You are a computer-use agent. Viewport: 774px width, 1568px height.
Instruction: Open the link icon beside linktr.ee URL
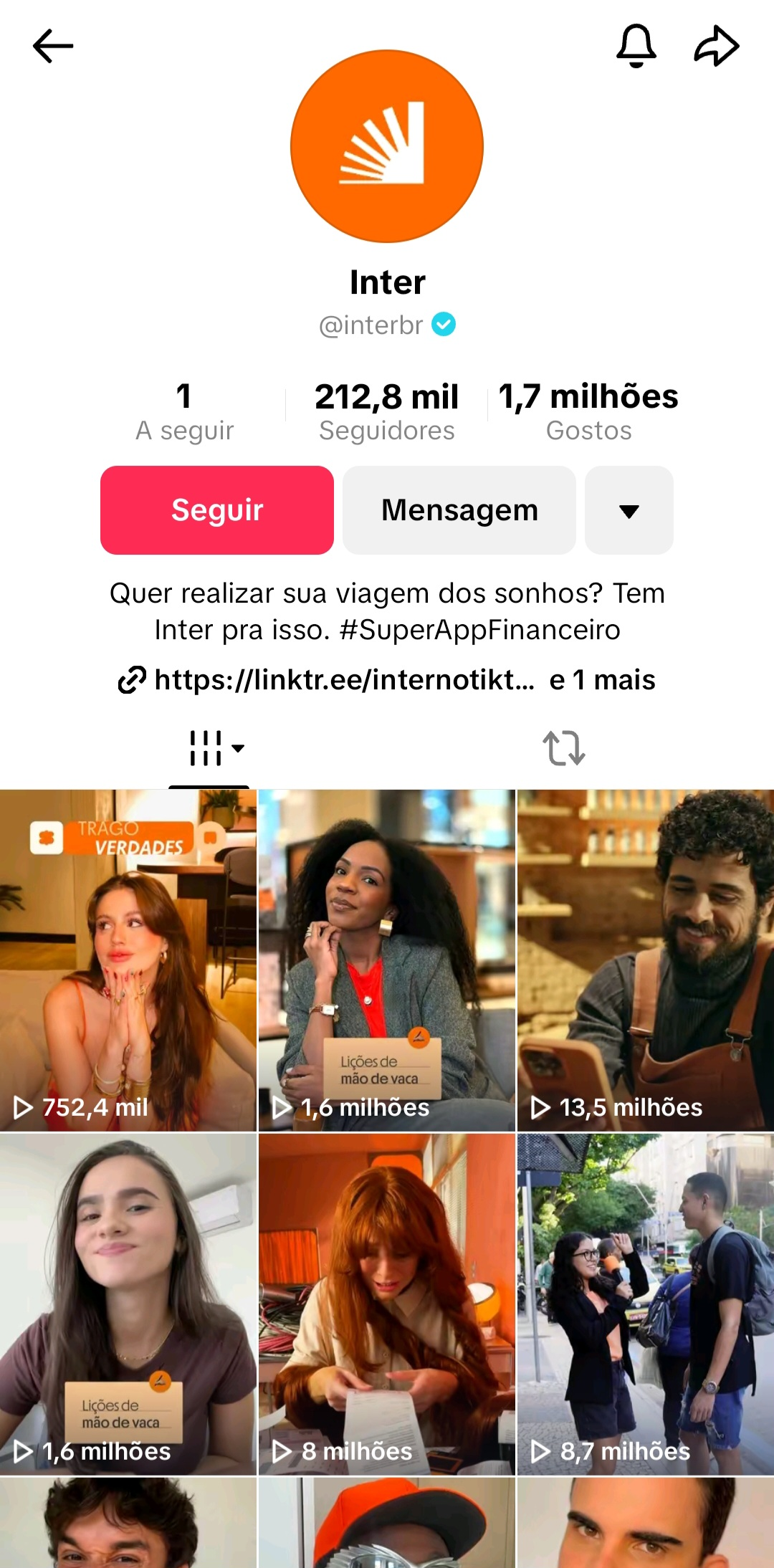[x=133, y=680]
